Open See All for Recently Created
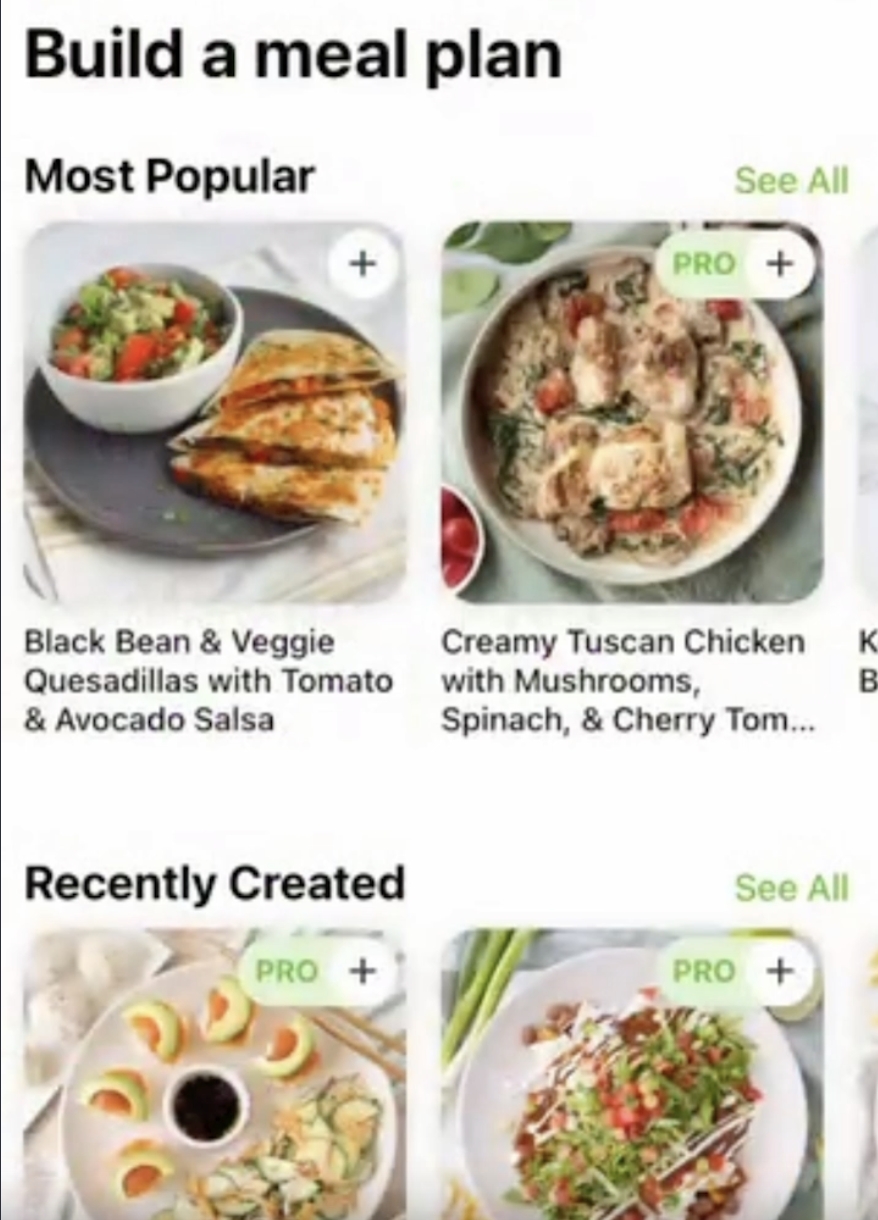The height and width of the screenshot is (1220, 878). pyautogui.click(x=791, y=887)
